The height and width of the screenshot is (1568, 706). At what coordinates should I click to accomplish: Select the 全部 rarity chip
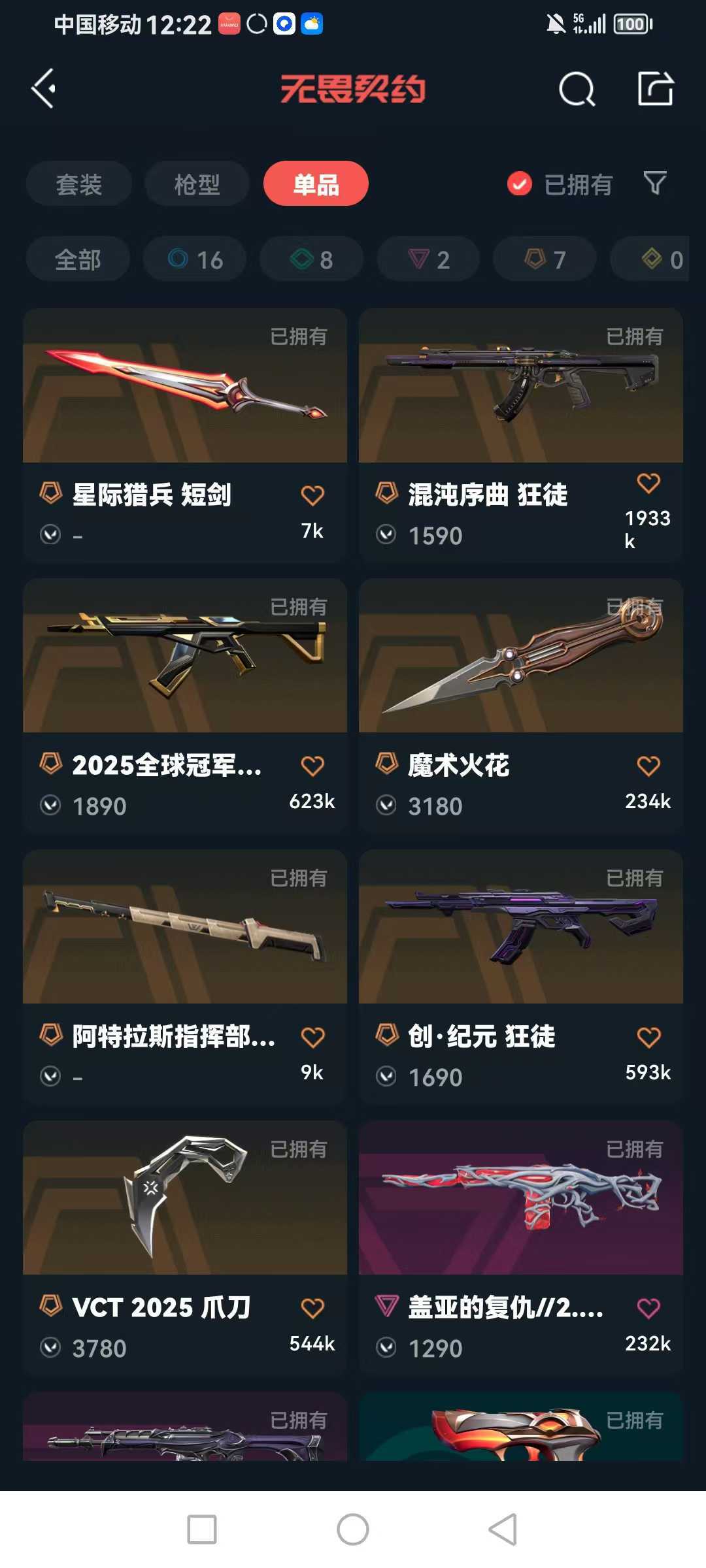78,259
